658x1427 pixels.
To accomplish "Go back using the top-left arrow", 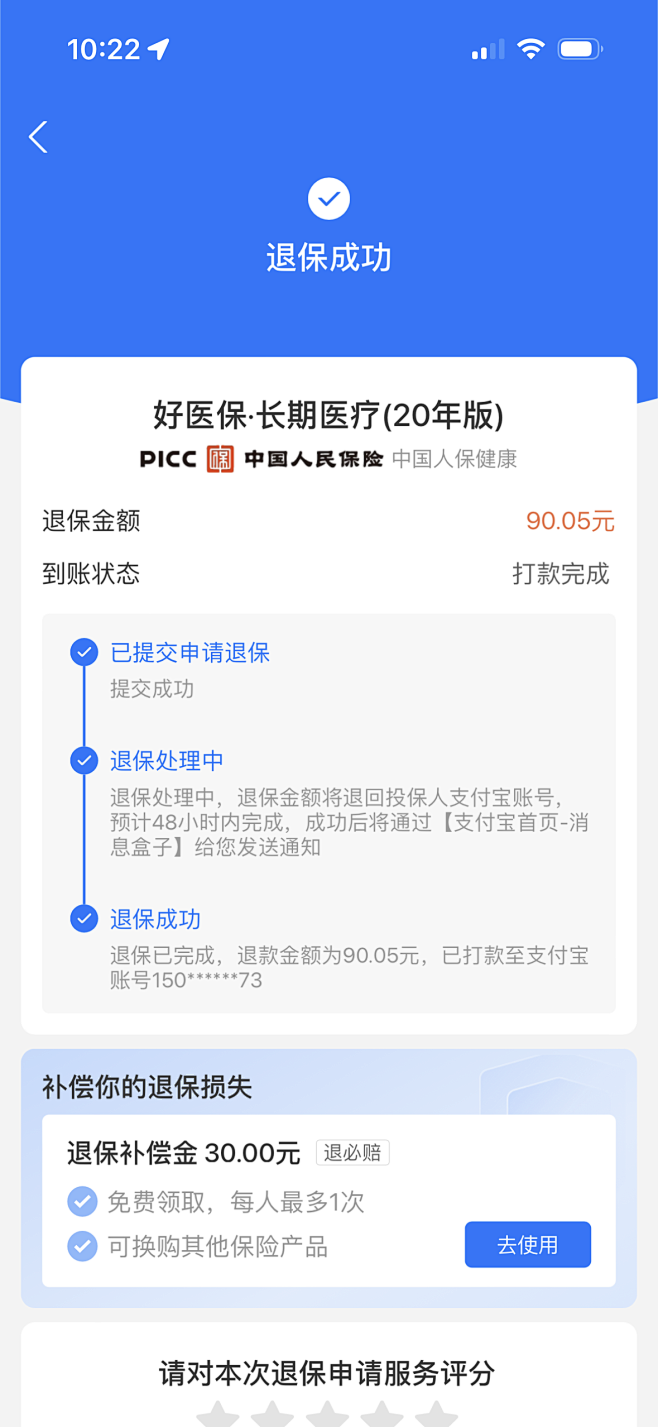I will coord(38,137).
